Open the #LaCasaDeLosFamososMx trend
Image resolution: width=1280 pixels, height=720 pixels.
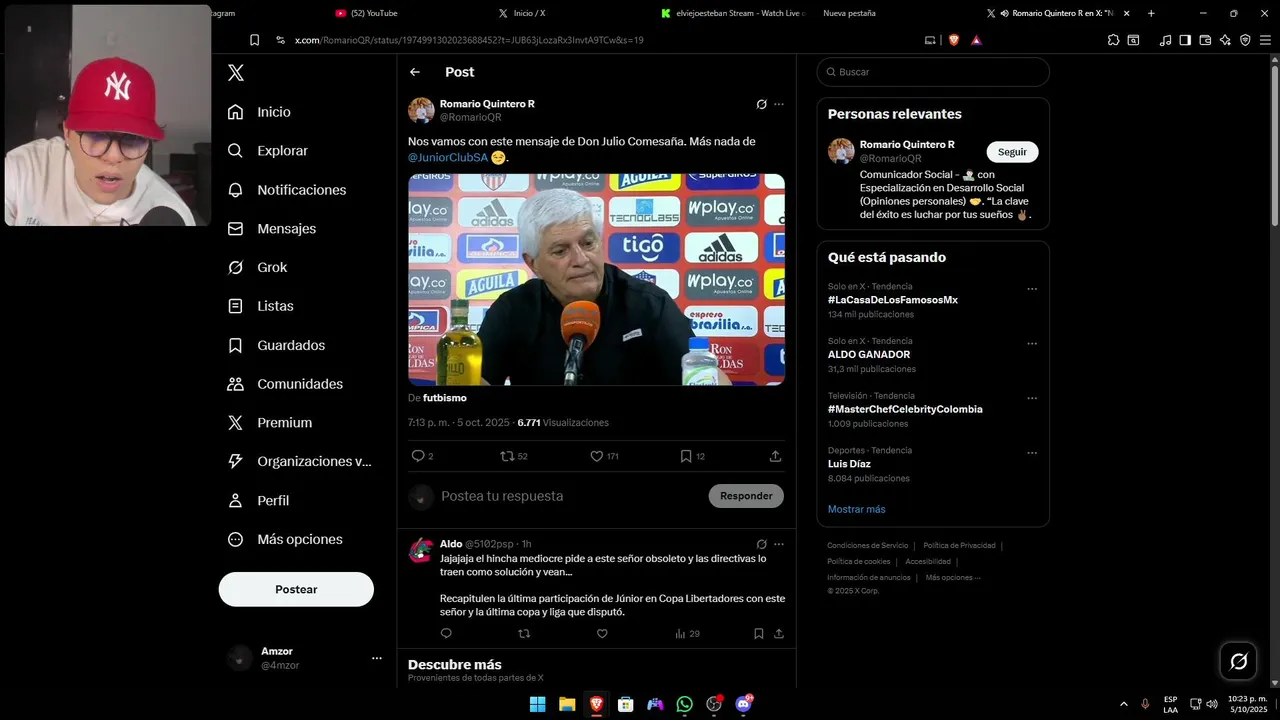coord(892,300)
